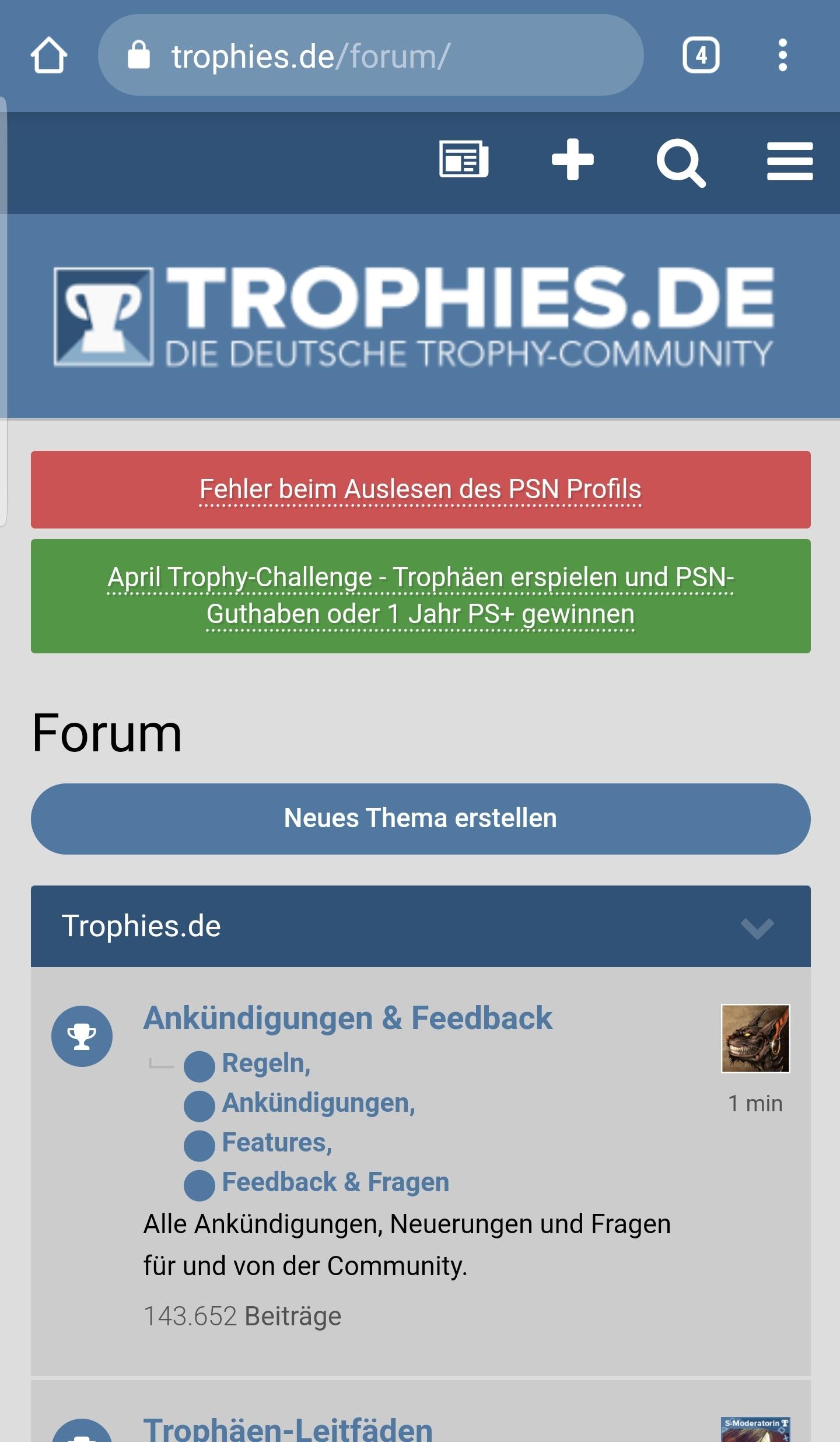Viewport: 840px width, 1442px height.
Task: Open the news feed icon
Action: coord(464,159)
